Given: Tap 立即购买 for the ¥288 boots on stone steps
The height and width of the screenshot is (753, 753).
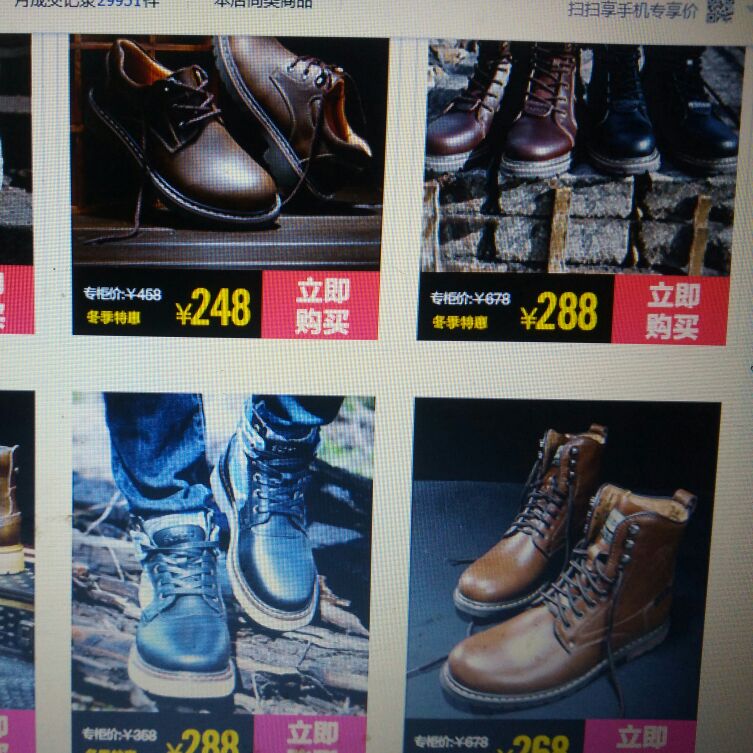Looking at the screenshot, I should (671, 310).
